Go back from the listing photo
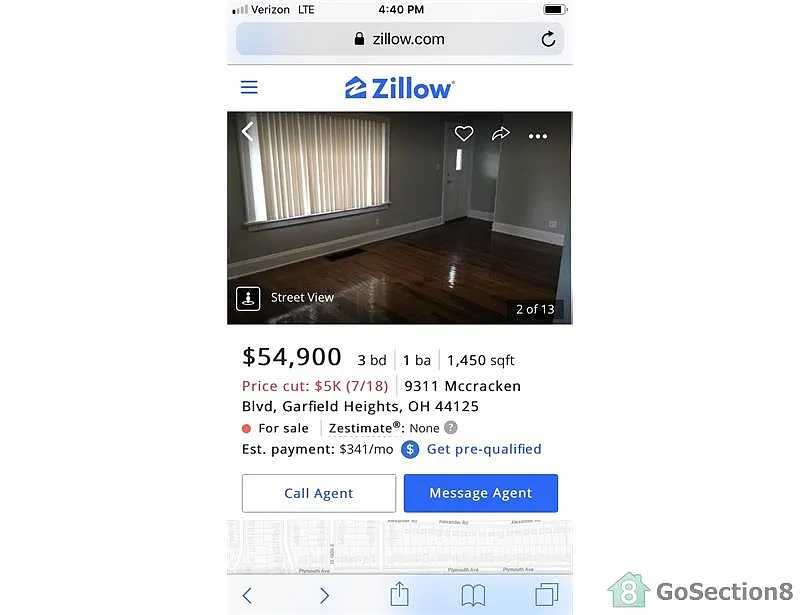Viewport: 800px width, 615px height. pos(248,131)
